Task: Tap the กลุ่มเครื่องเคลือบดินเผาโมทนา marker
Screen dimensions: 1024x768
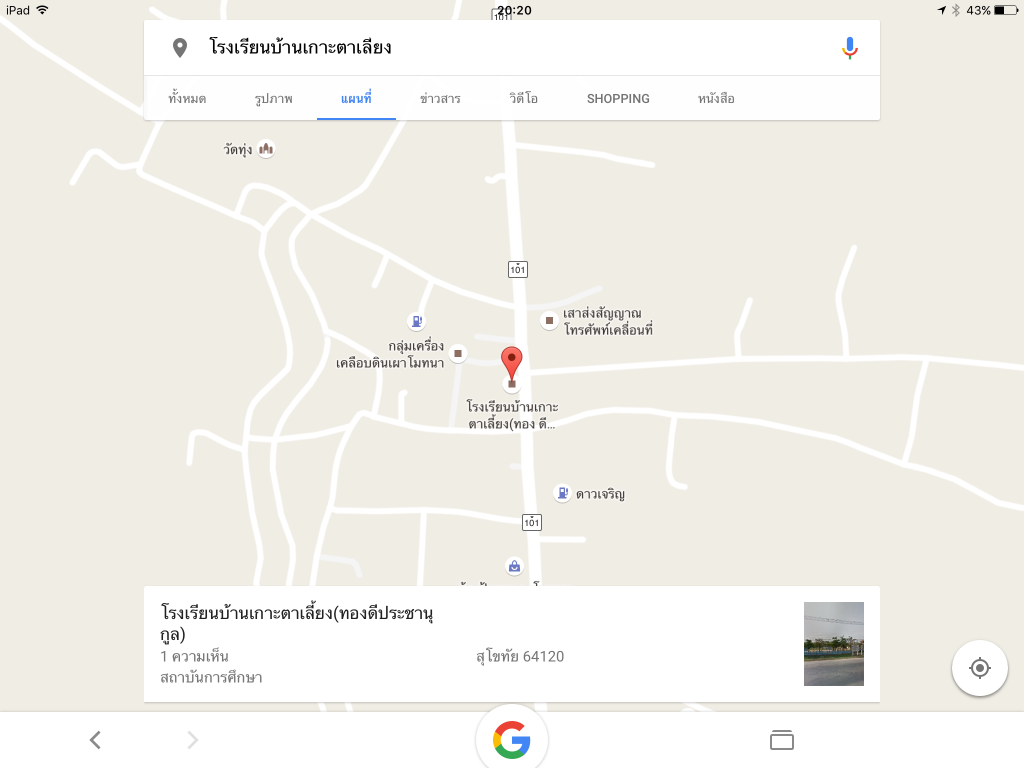Action: click(458, 353)
